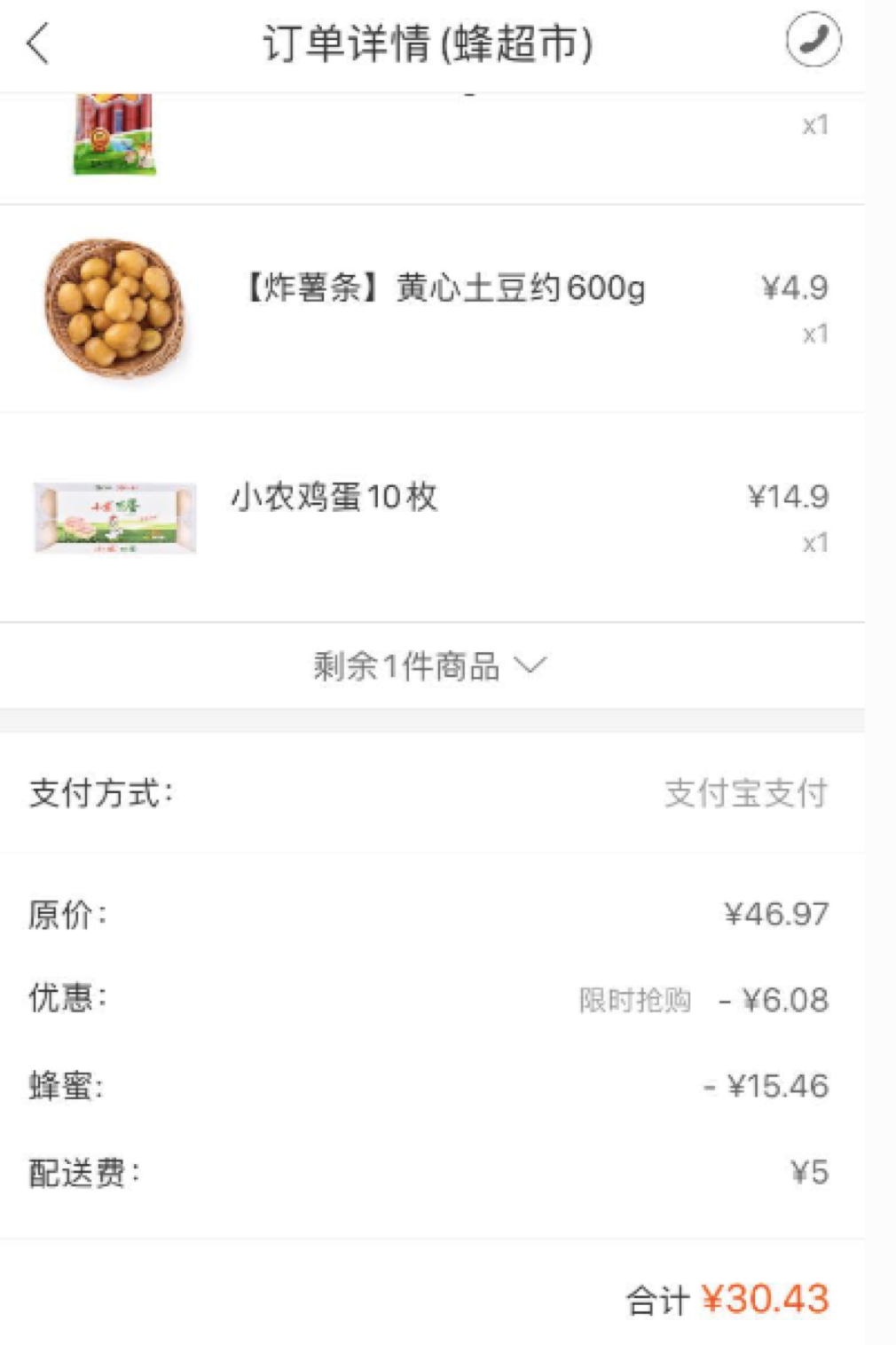This screenshot has height=1345, width=896.
Task: Expand the 剩余1件商品 list
Action: pos(430,666)
